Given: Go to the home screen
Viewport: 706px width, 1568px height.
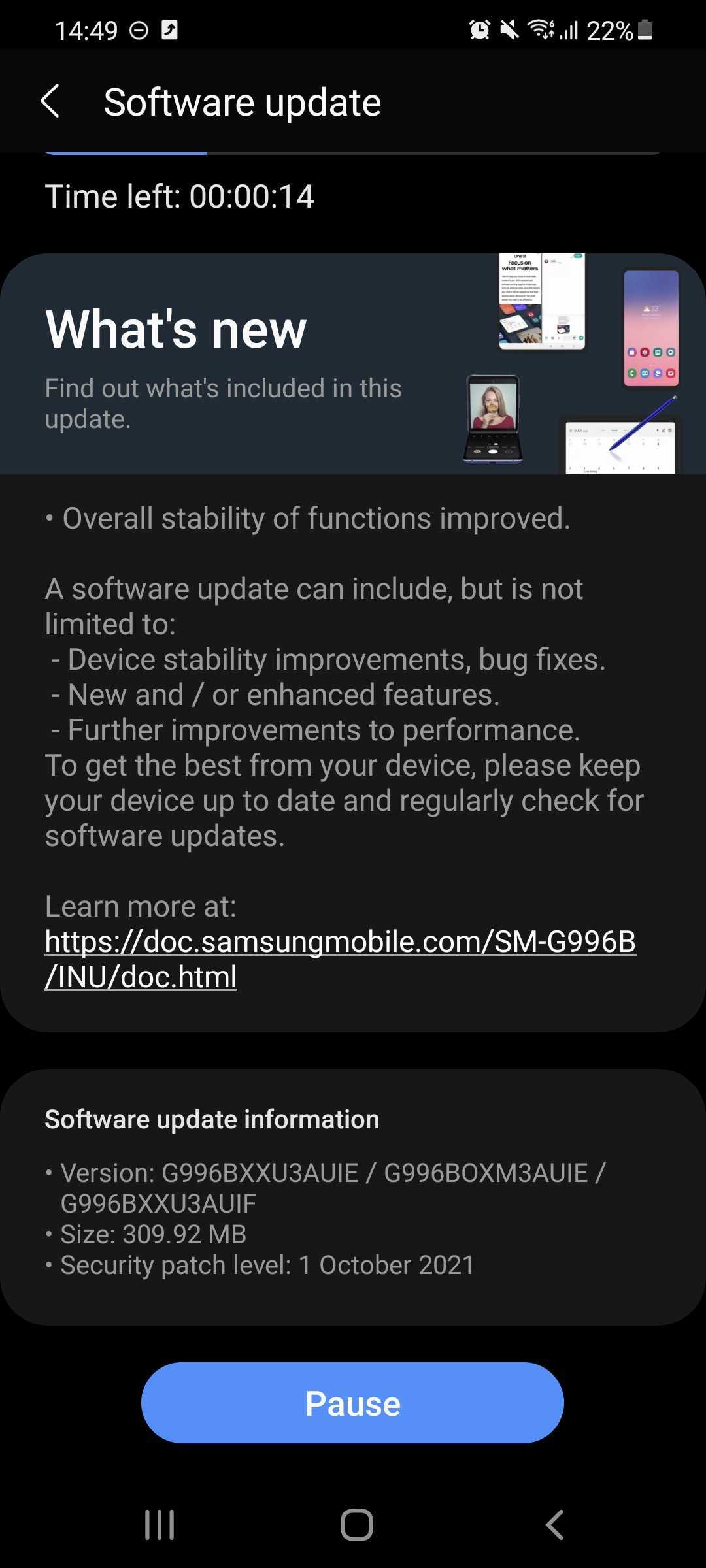Looking at the screenshot, I should [356, 1525].
